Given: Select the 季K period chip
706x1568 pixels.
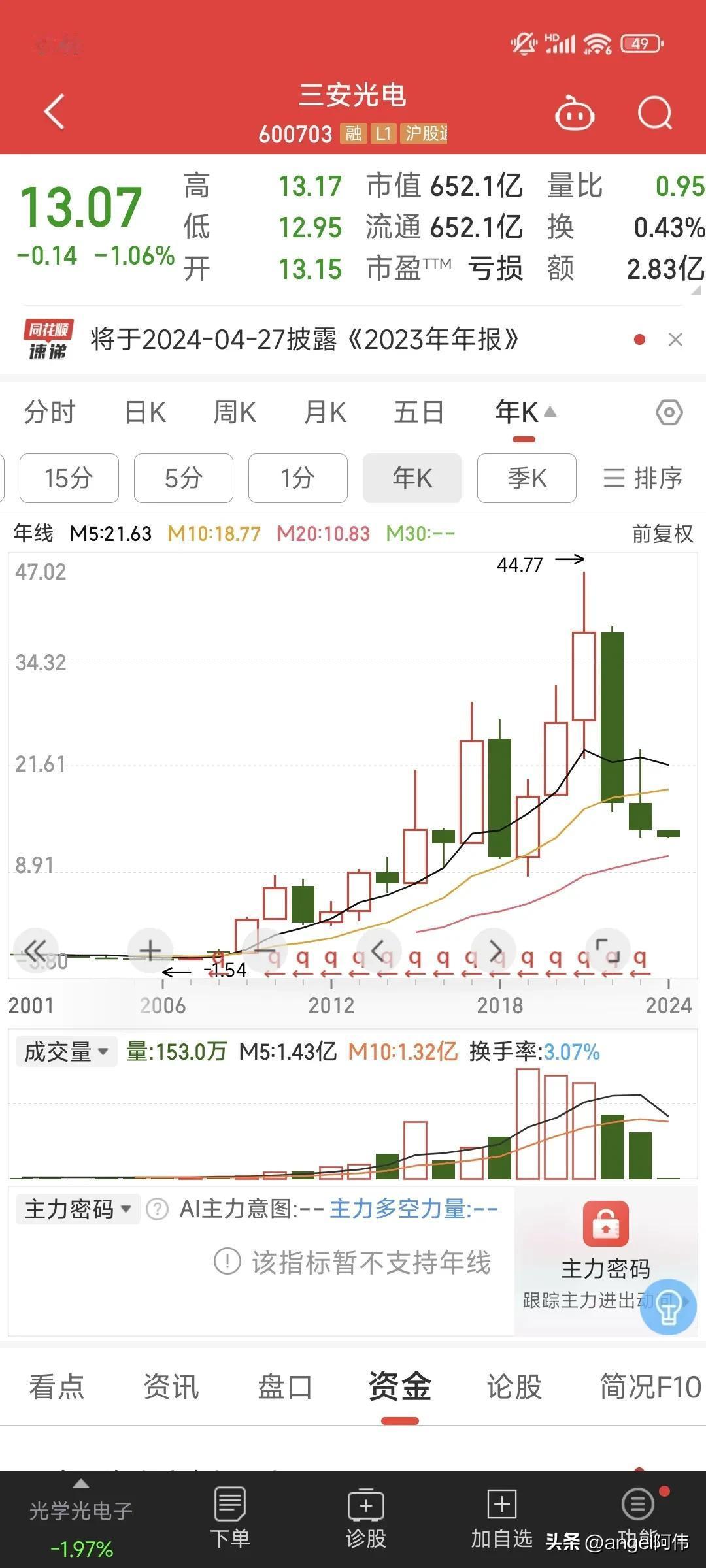Looking at the screenshot, I should pos(527,478).
